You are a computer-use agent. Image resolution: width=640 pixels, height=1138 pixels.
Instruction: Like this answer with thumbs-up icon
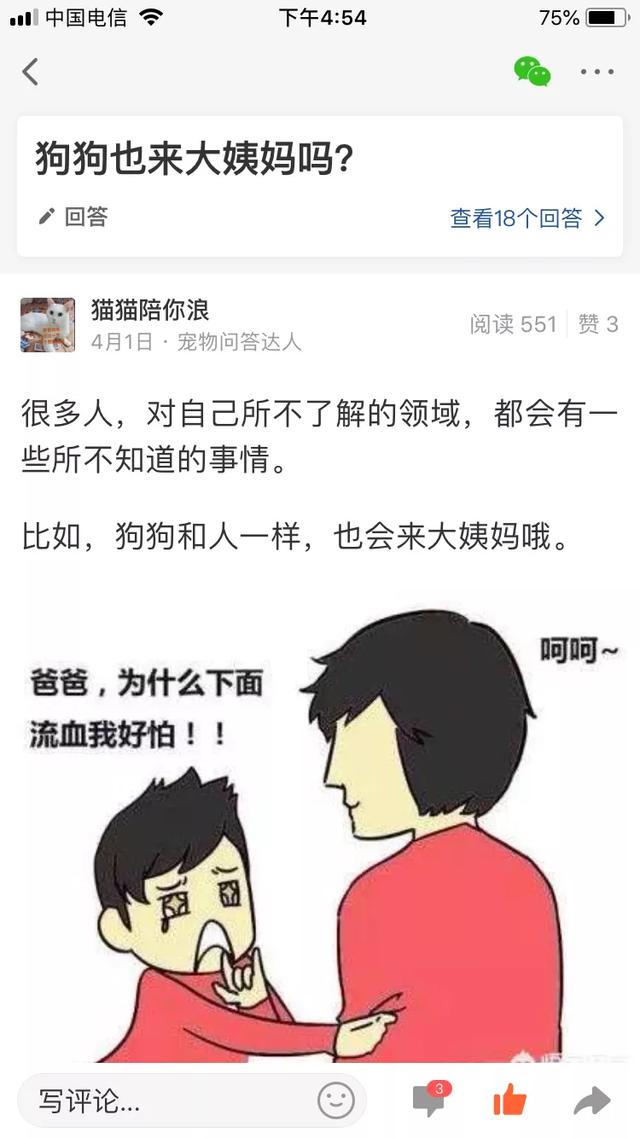point(509,1101)
